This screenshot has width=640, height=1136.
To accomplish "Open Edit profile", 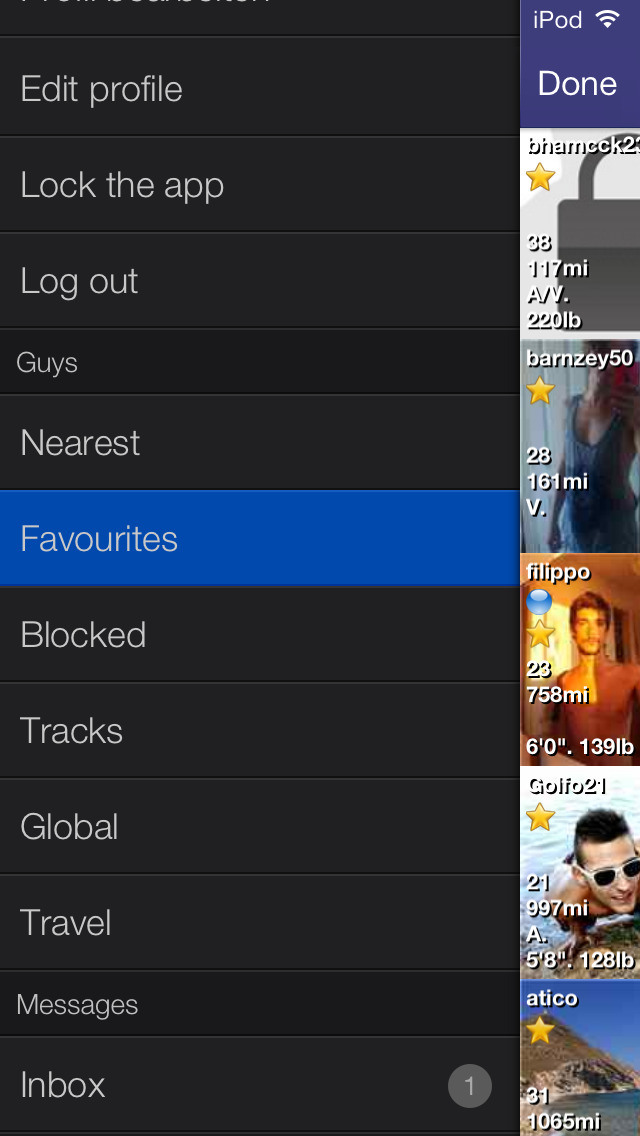I will click(260, 90).
